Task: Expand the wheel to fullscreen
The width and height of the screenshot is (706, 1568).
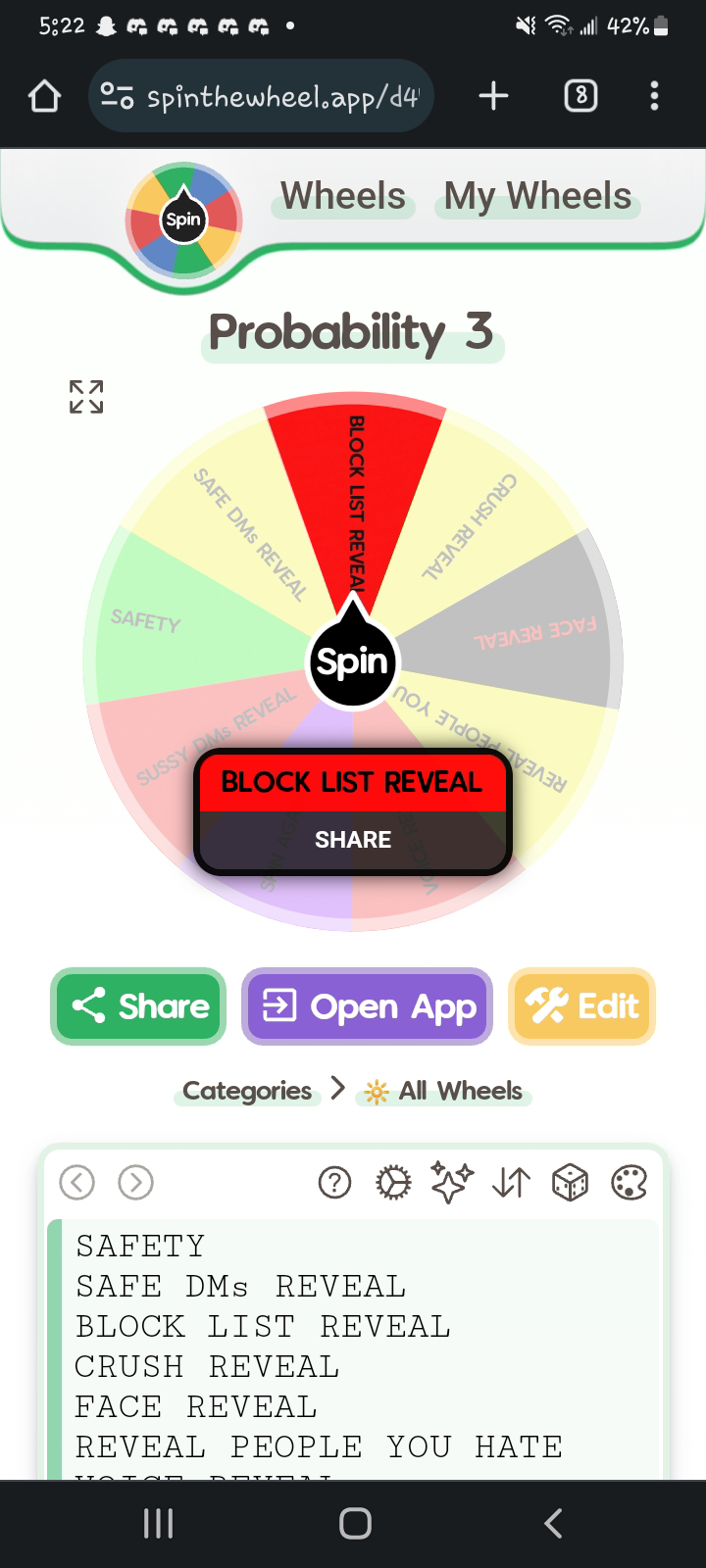Action: coord(86,397)
